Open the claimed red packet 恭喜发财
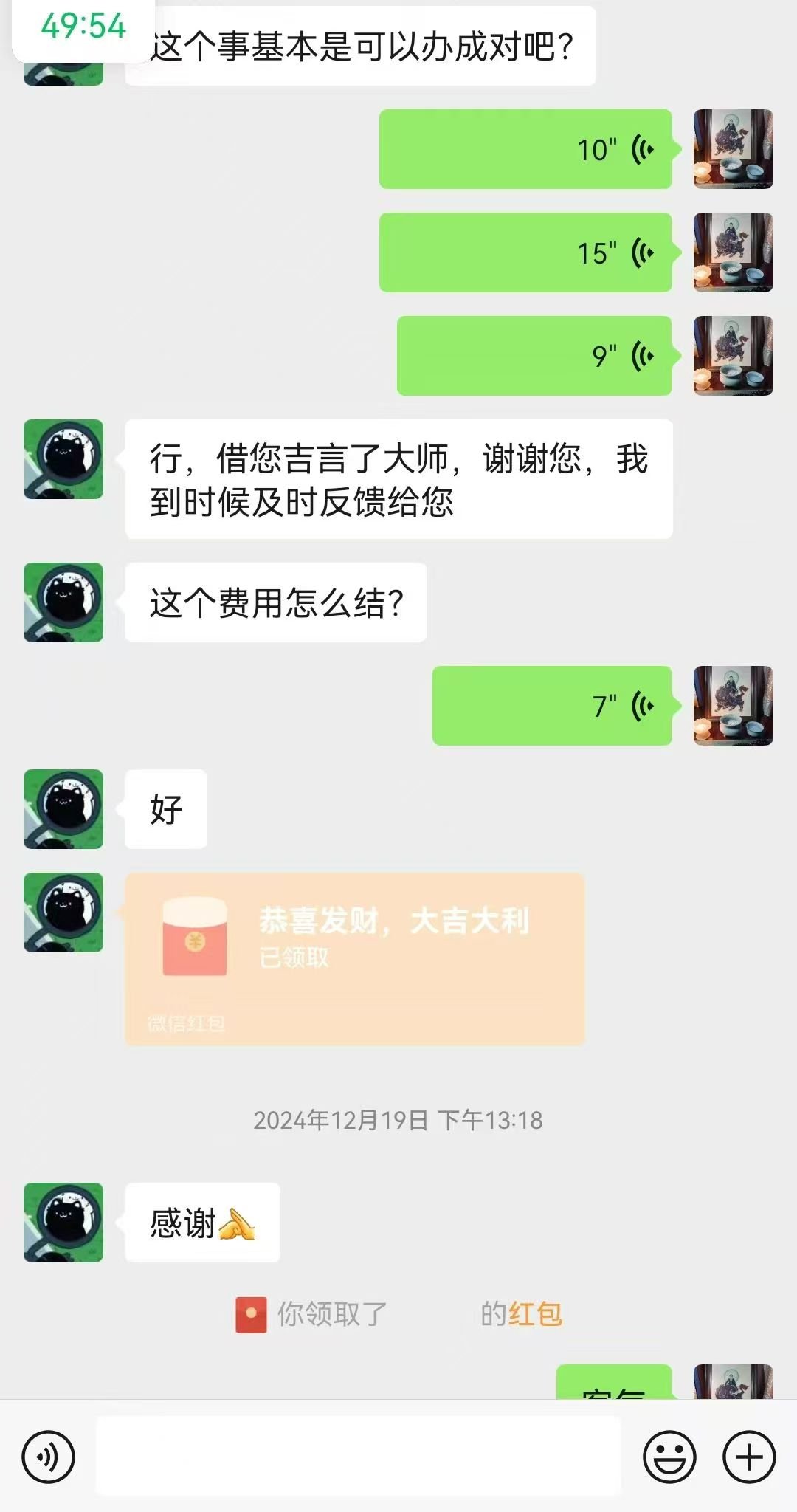 (x=355, y=958)
